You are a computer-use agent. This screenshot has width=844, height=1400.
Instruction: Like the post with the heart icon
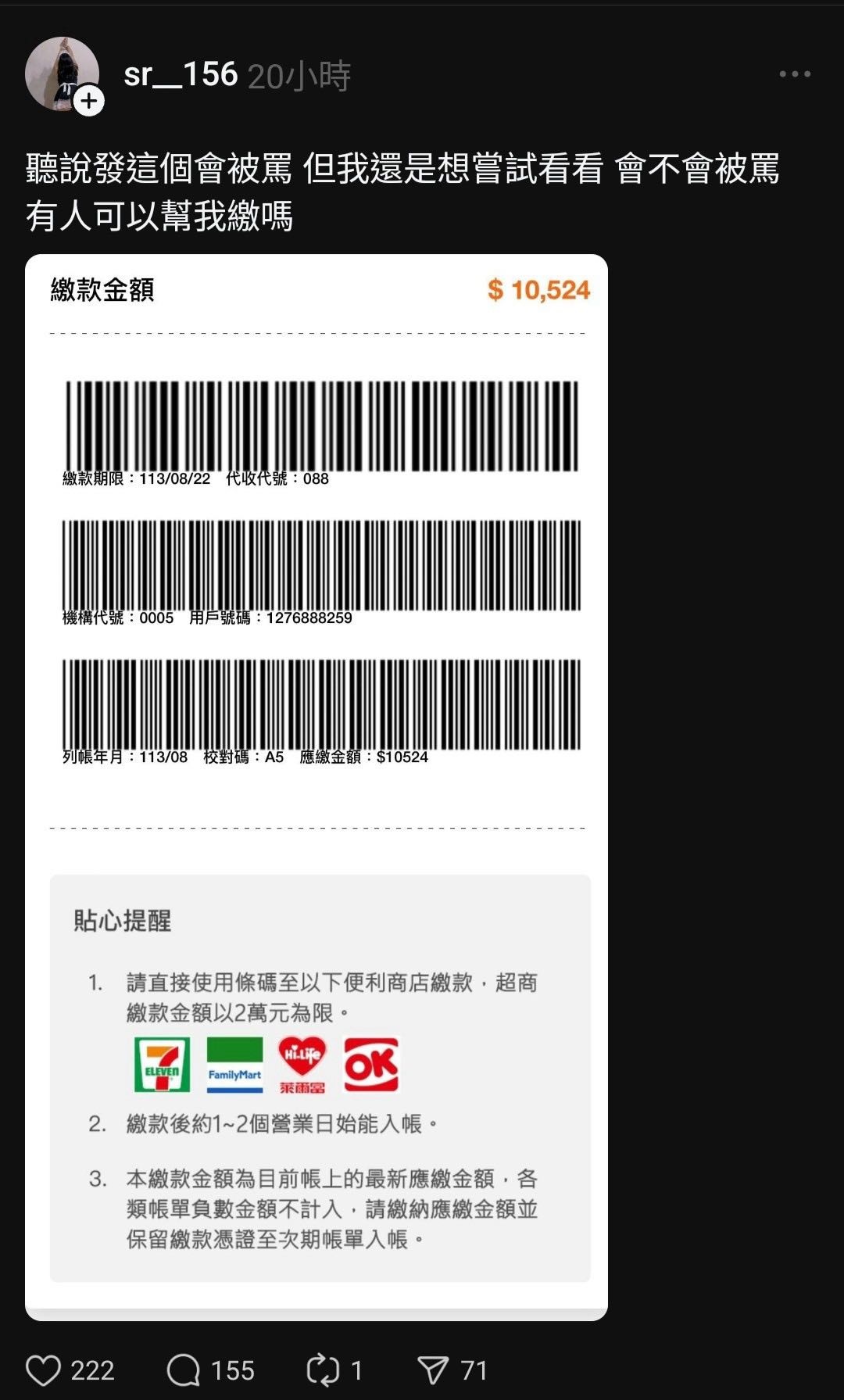tap(44, 1370)
